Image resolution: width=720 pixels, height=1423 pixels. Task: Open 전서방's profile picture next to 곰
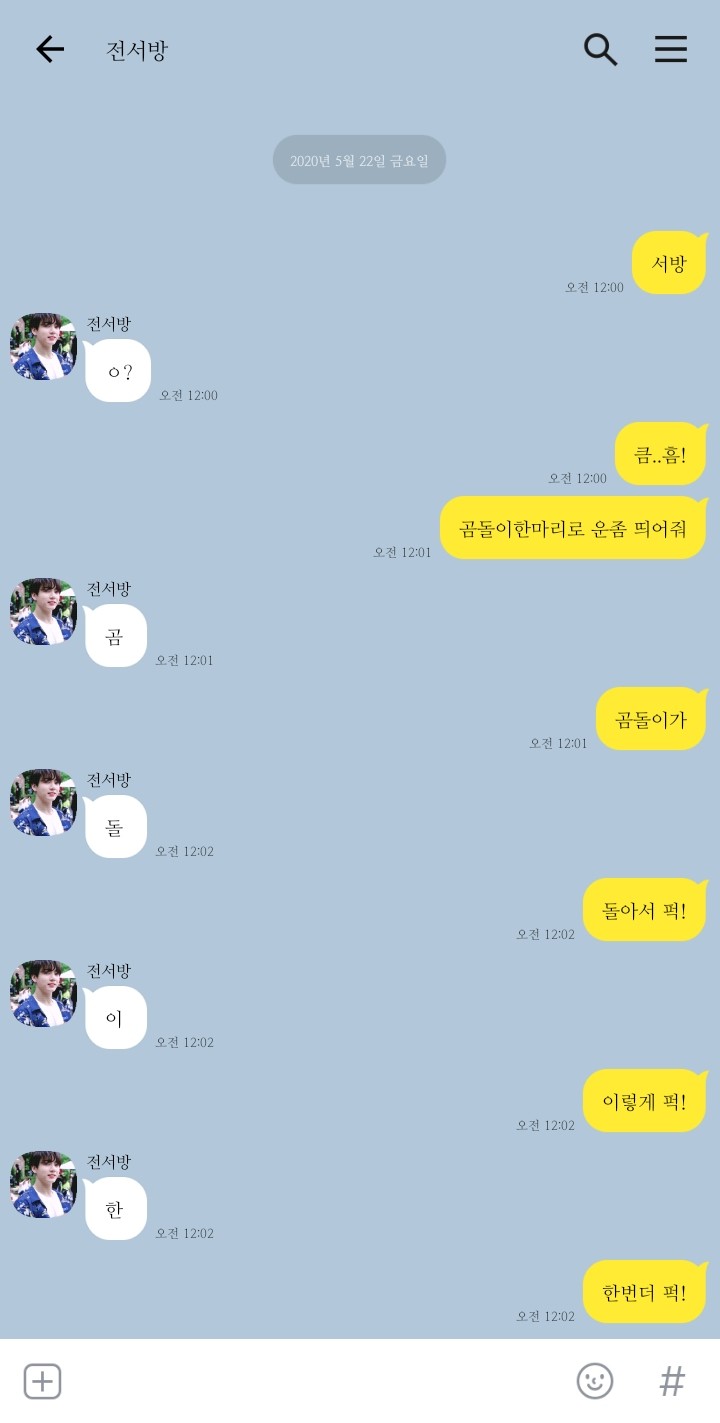click(43, 612)
